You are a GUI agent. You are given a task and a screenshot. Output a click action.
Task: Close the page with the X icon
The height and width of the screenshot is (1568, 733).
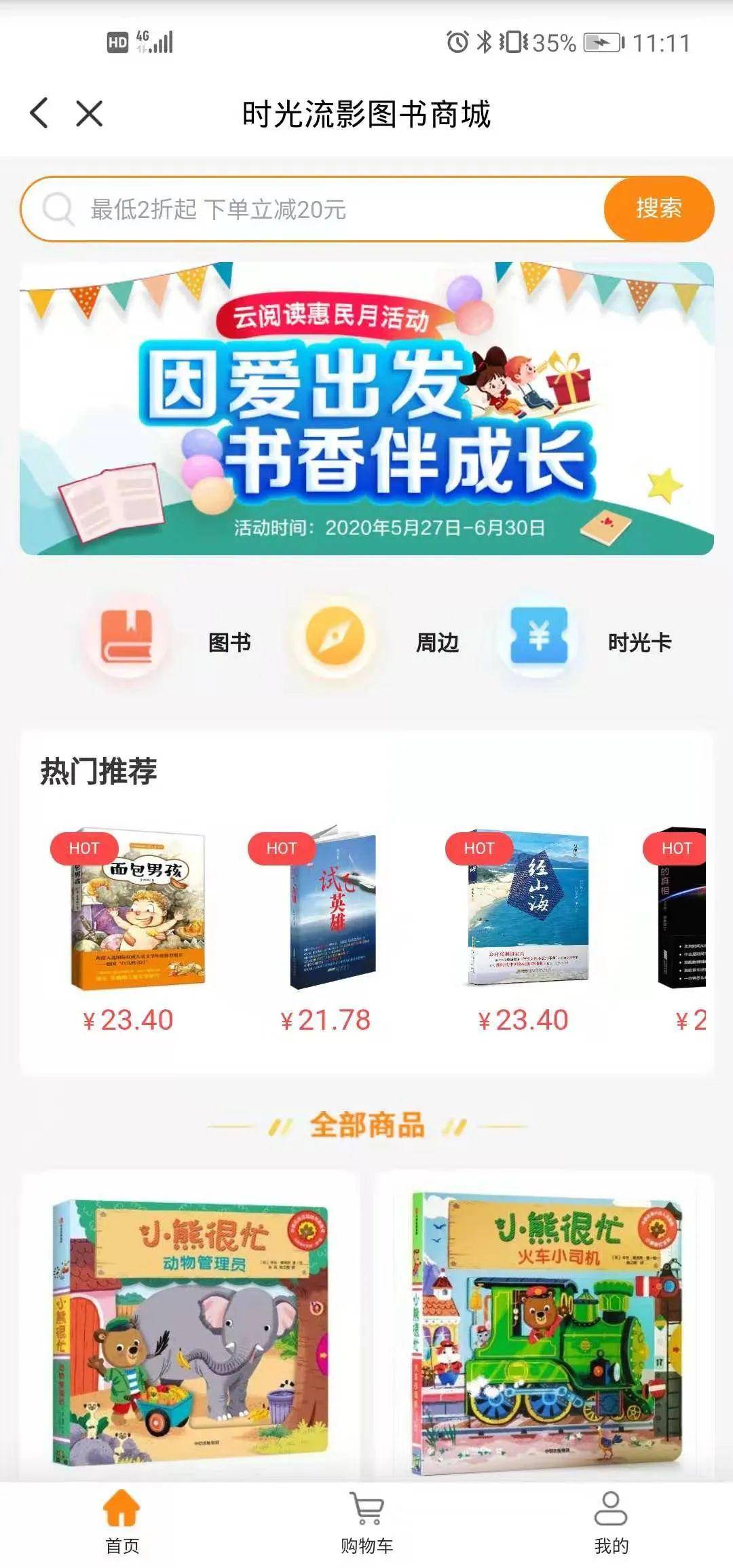[x=89, y=113]
